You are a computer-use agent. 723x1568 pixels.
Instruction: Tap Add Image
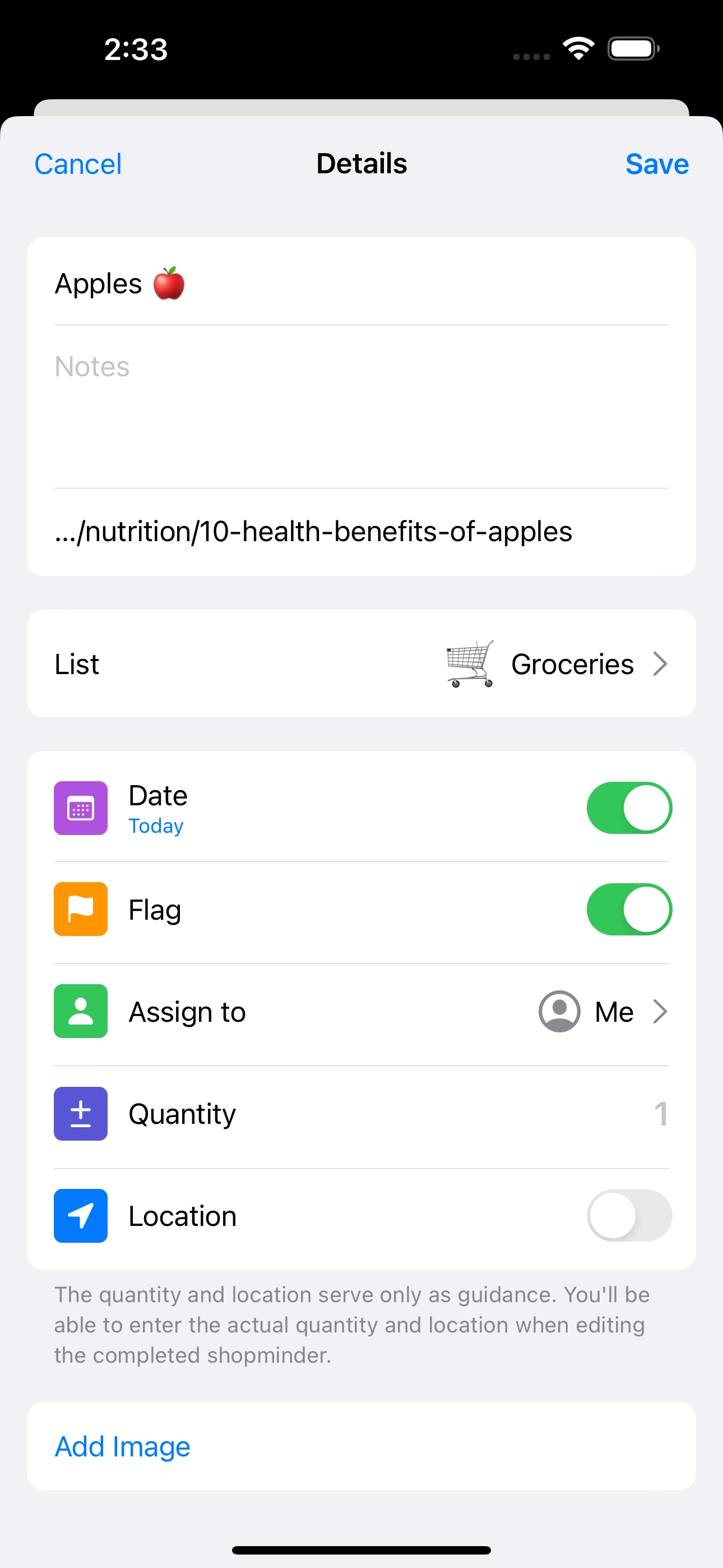point(123,1447)
